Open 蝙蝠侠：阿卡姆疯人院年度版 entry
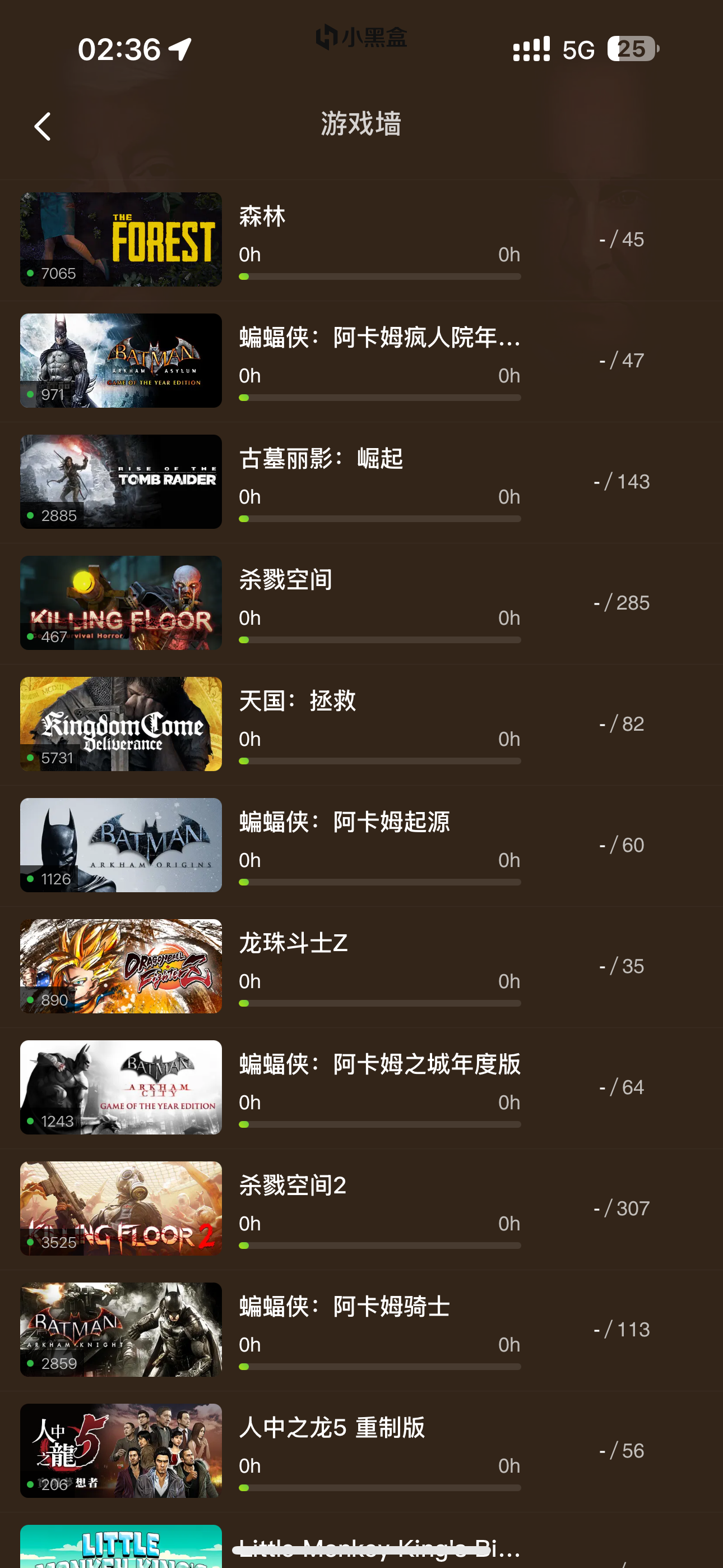The height and width of the screenshot is (1568, 723). pyautogui.click(x=361, y=361)
